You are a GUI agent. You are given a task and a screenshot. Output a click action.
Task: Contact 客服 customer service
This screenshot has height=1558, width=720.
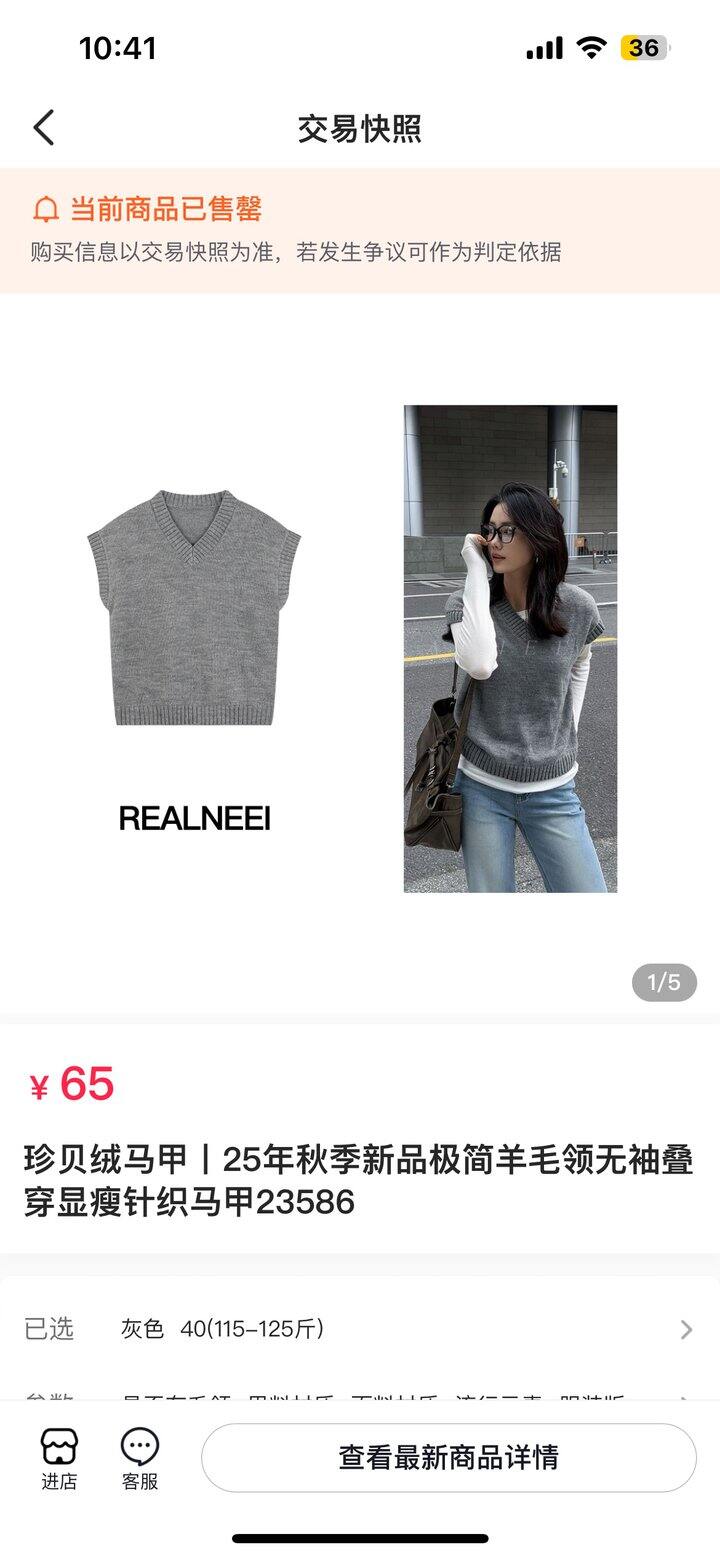tap(140, 1459)
